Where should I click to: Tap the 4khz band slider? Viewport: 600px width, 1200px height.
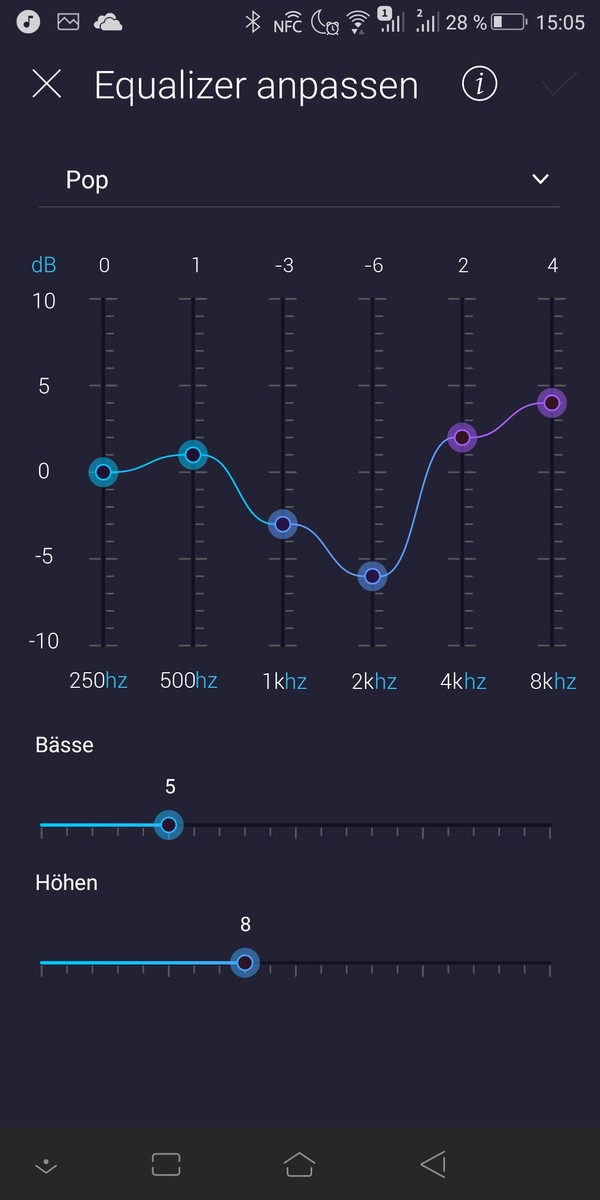tap(462, 437)
